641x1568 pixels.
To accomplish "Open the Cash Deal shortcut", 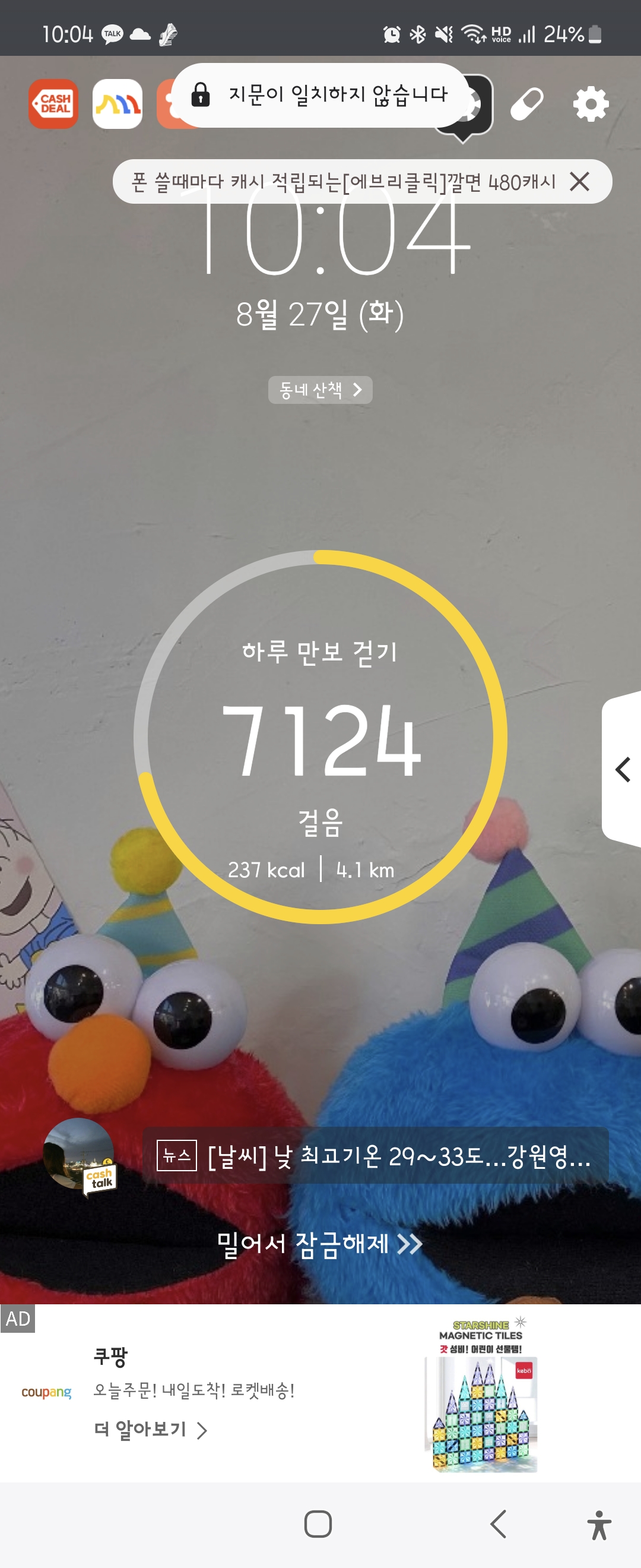I will (53, 104).
